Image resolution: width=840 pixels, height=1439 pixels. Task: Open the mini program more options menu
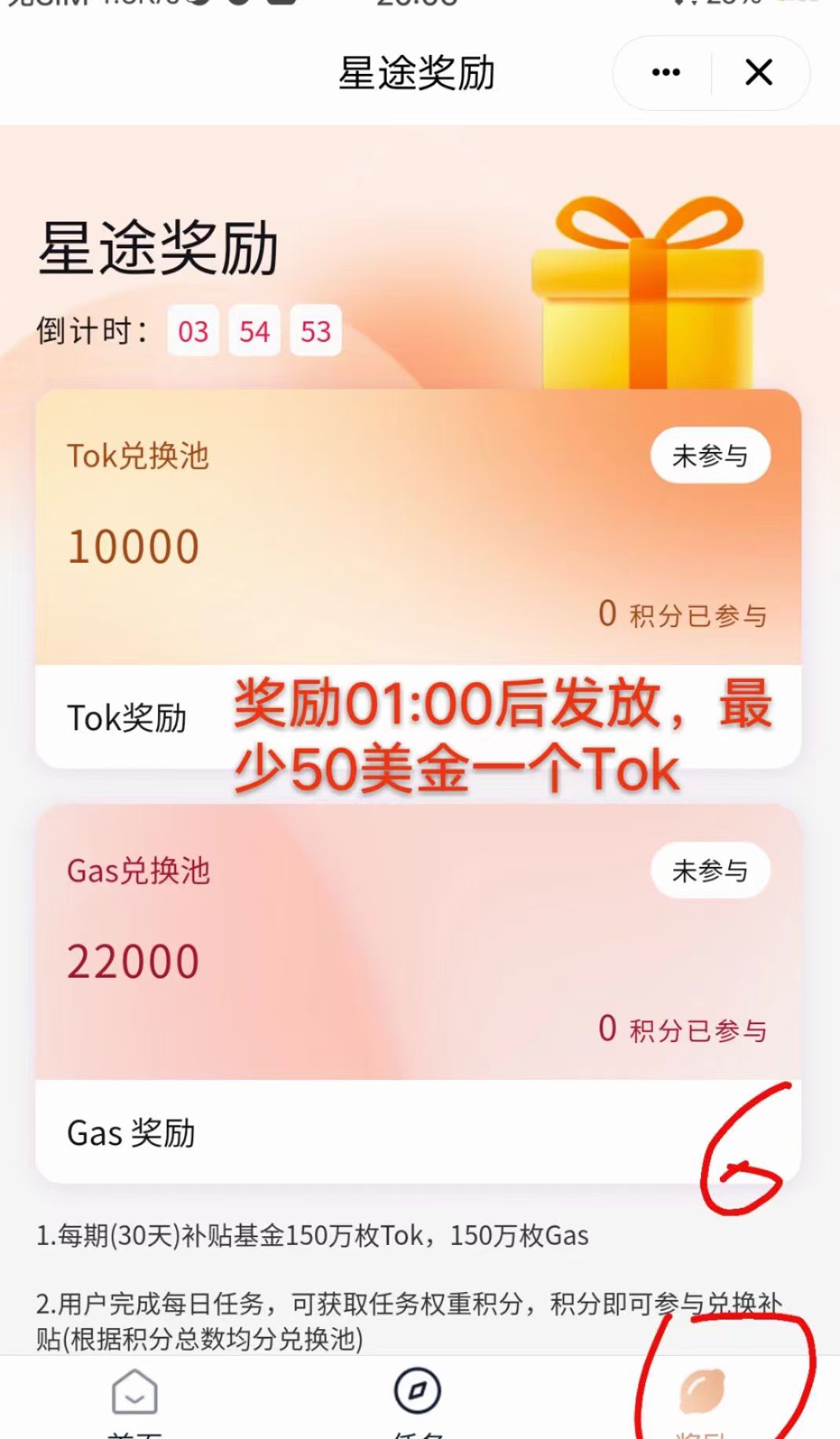pyautogui.click(x=666, y=73)
